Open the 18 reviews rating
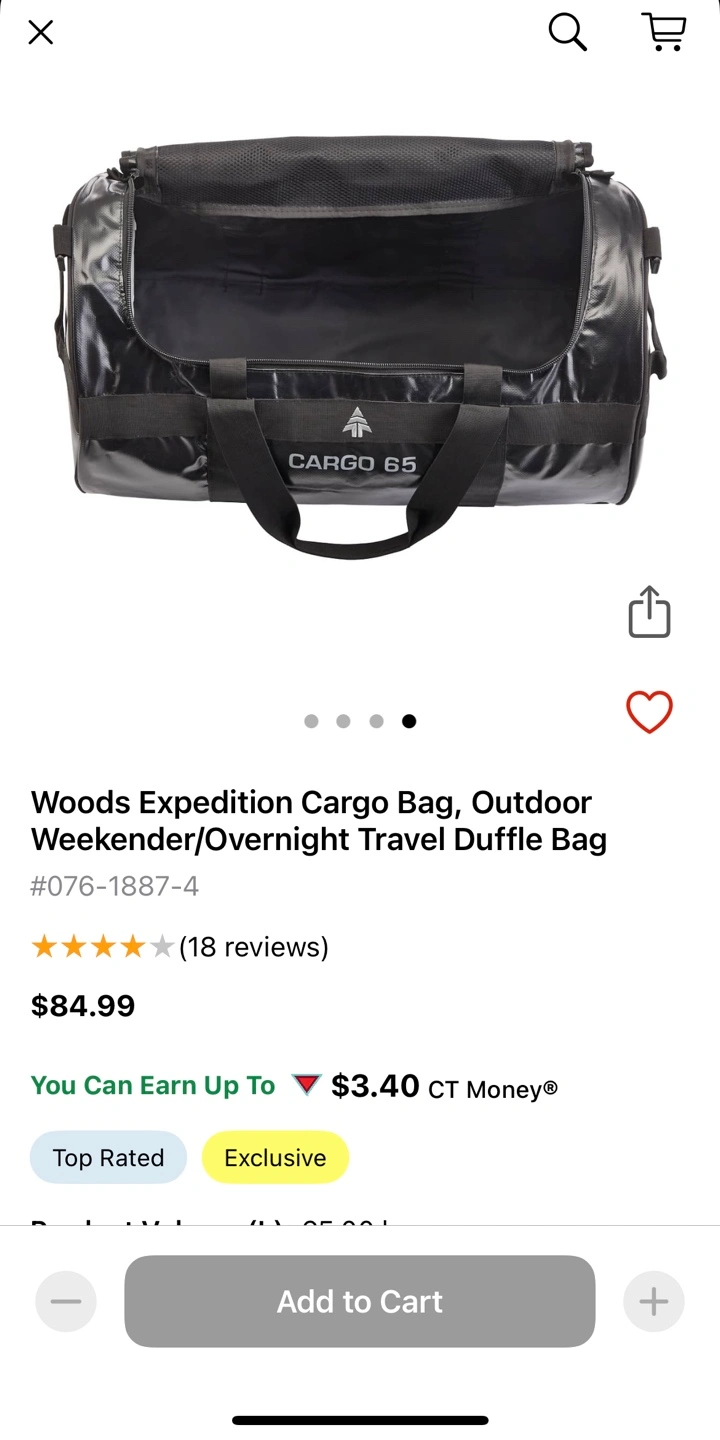Image resolution: width=720 pixels, height=1440 pixels. tap(180, 947)
